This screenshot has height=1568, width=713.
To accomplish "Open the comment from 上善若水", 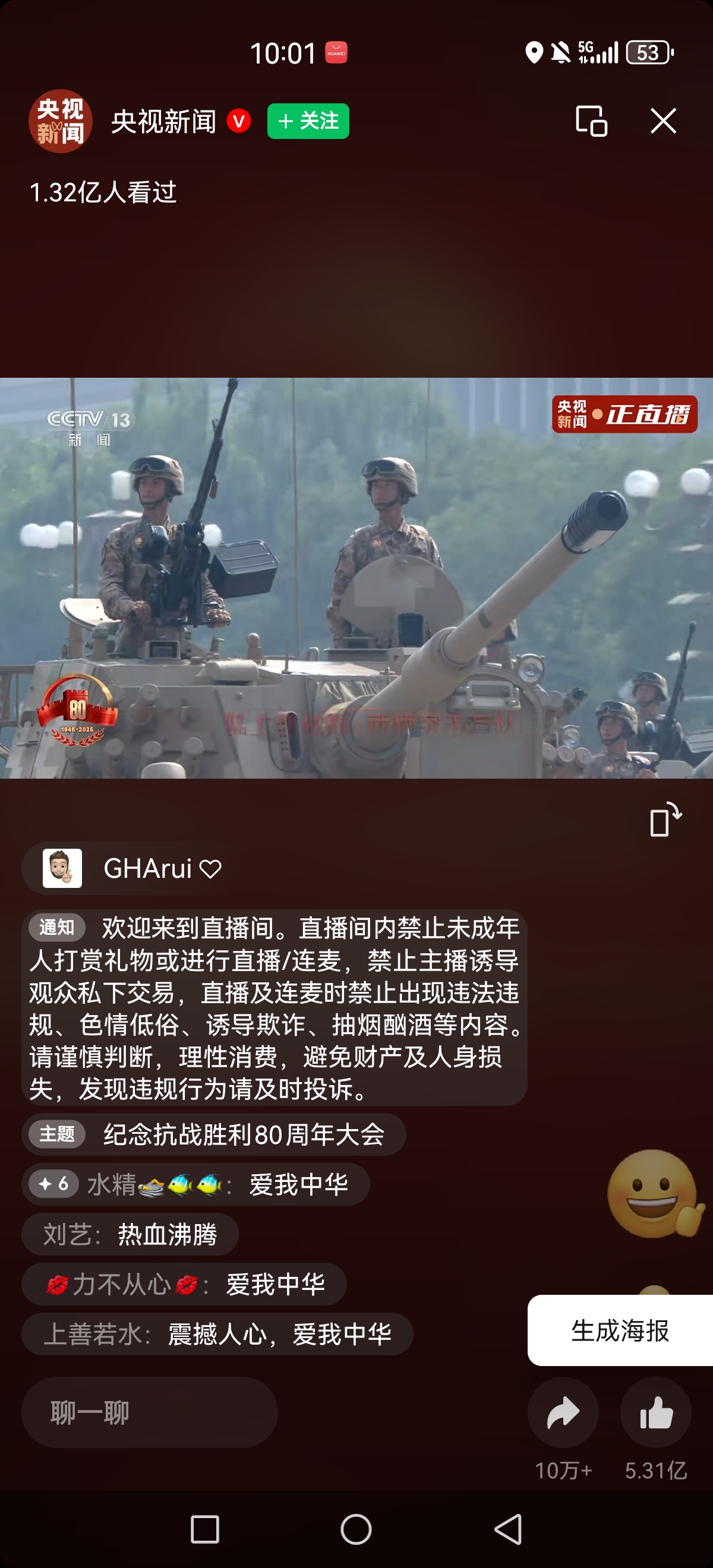I will tap(217, 1334).
